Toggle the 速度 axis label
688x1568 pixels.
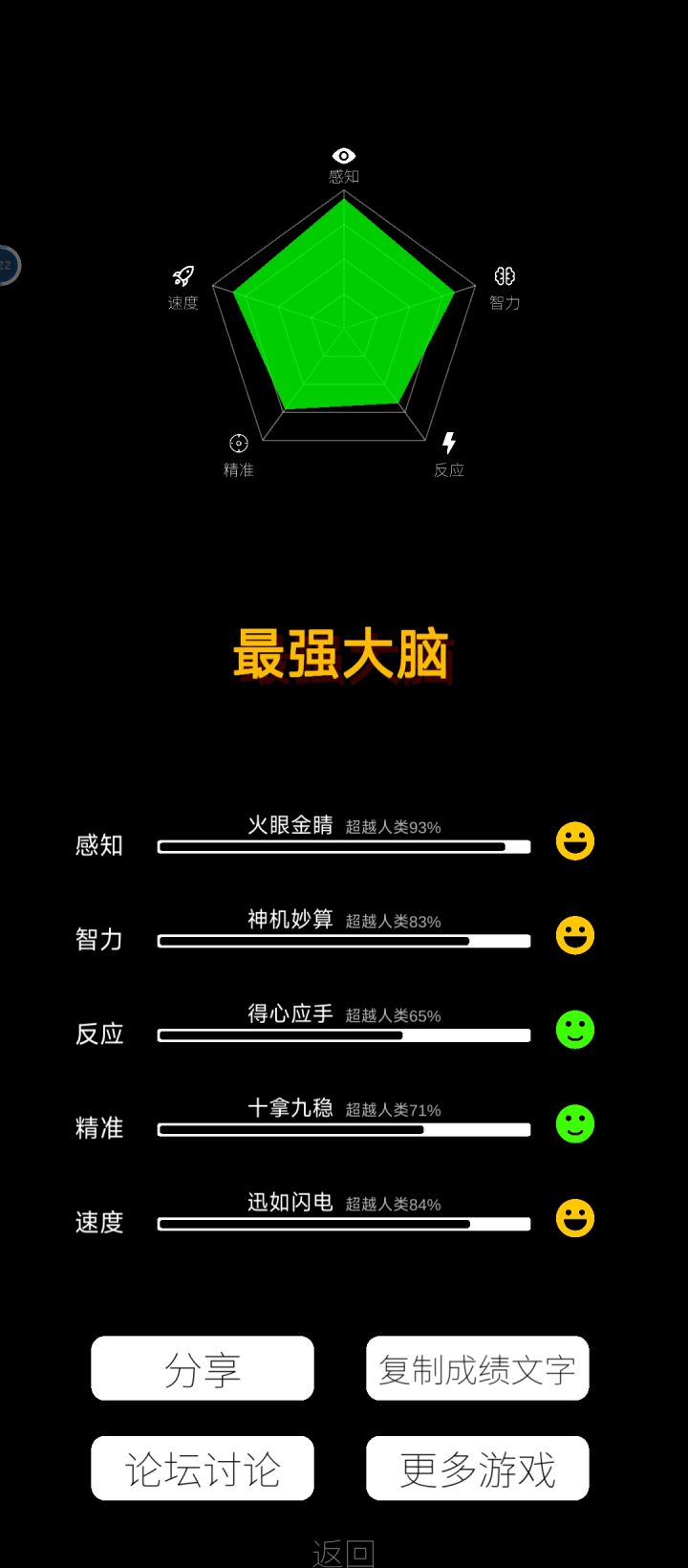[183, 302]
